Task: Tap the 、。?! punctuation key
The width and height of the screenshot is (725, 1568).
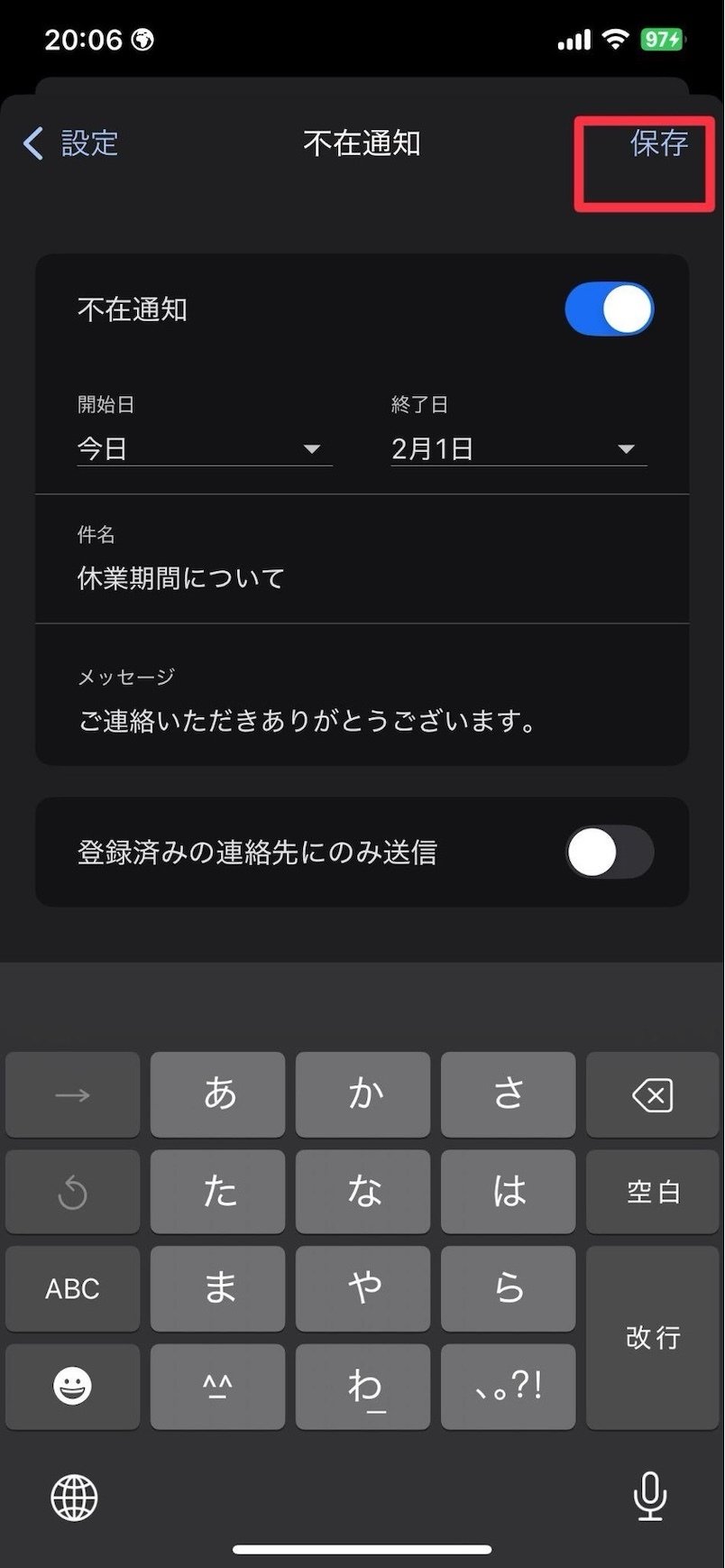Action: [x=508, y=1386]
